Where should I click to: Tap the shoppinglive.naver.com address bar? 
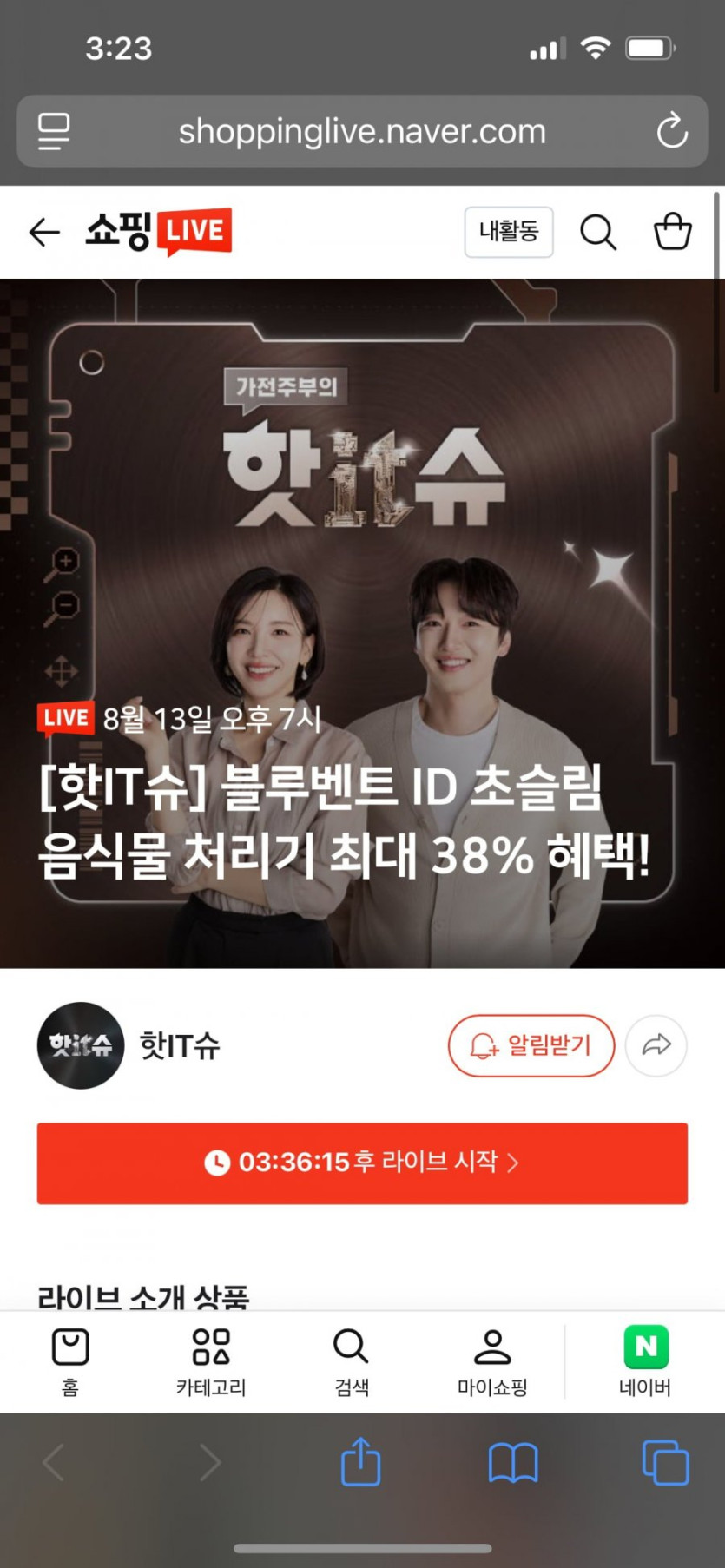pos(362,132)
